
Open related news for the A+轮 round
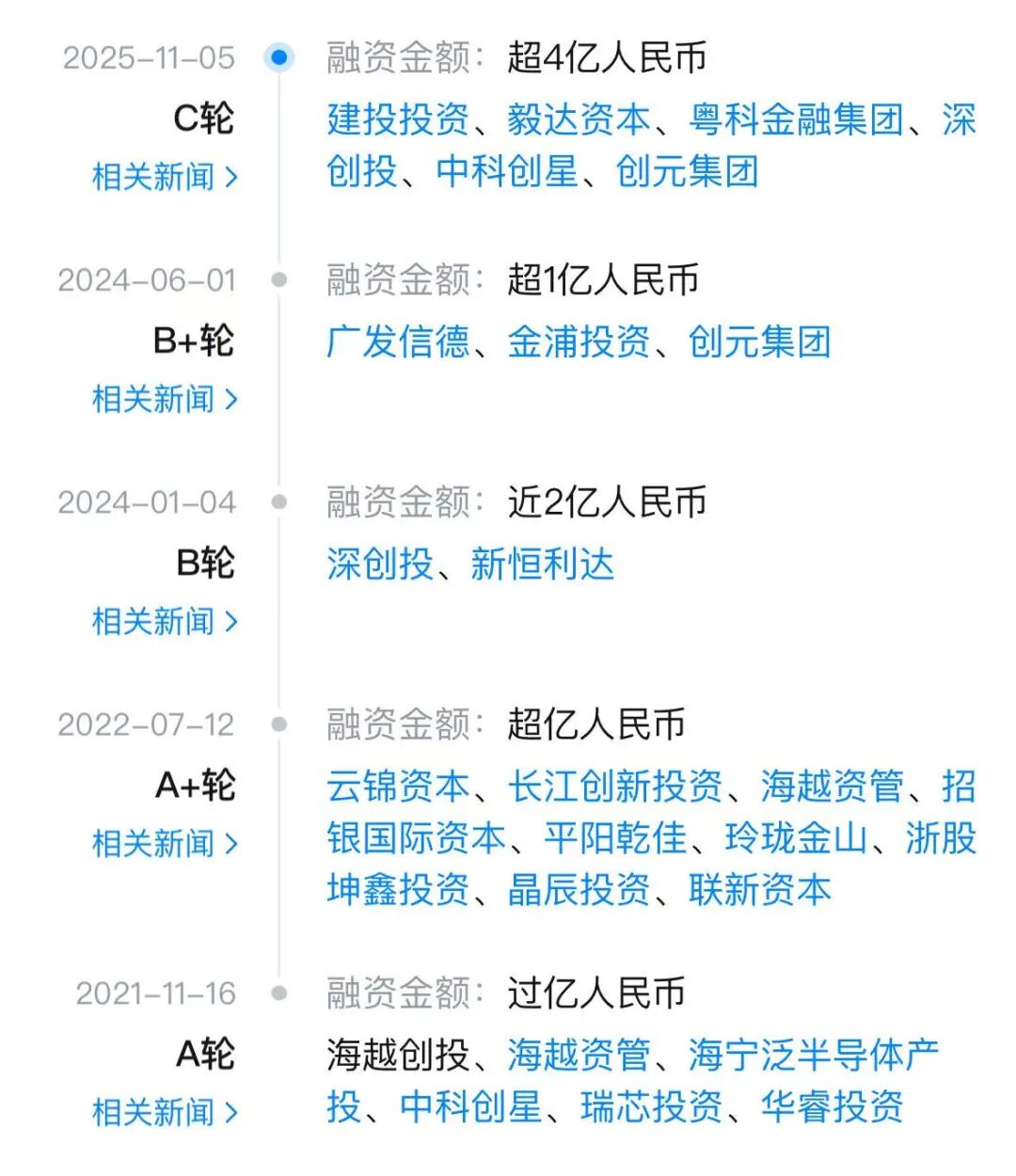165,843
